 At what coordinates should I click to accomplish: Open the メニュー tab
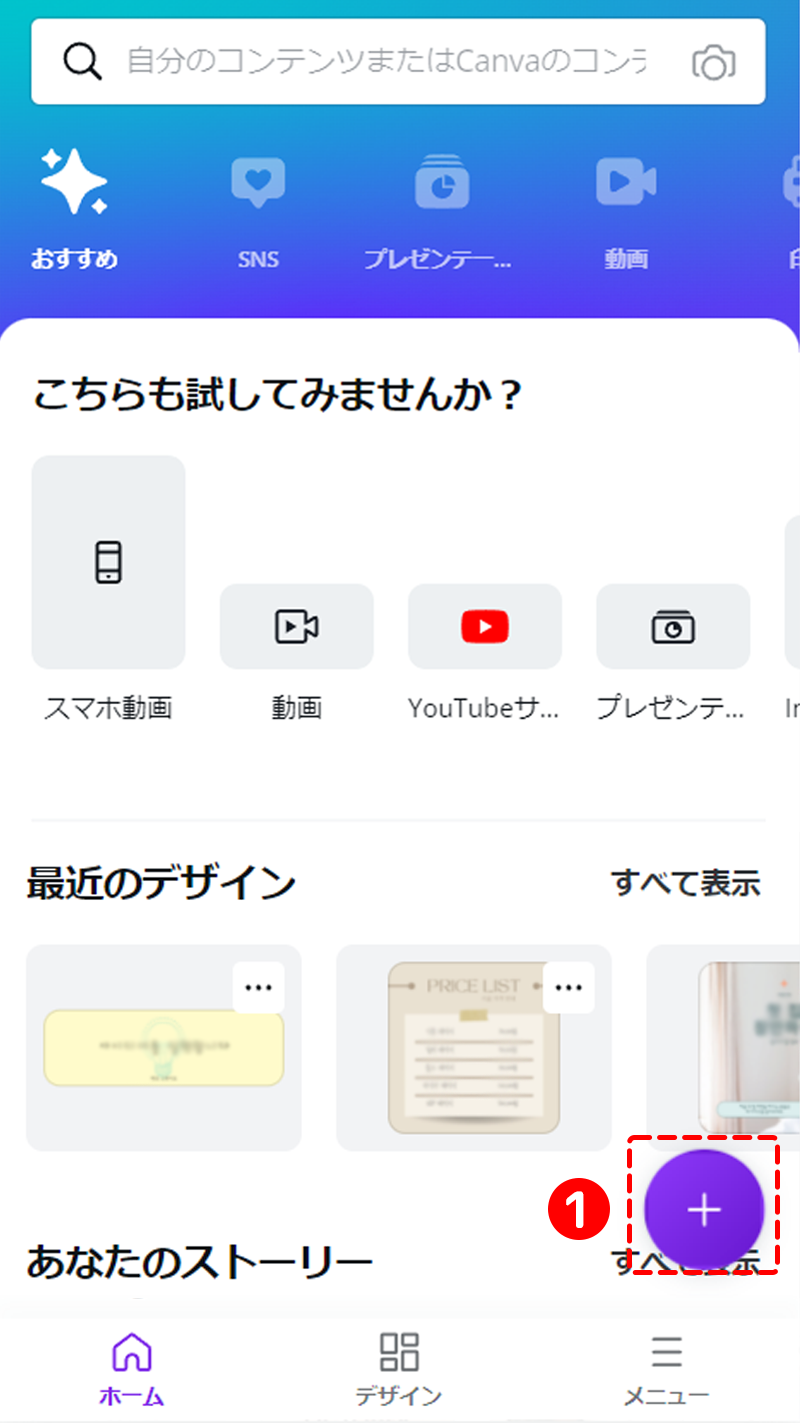(x=666, y=1368)
